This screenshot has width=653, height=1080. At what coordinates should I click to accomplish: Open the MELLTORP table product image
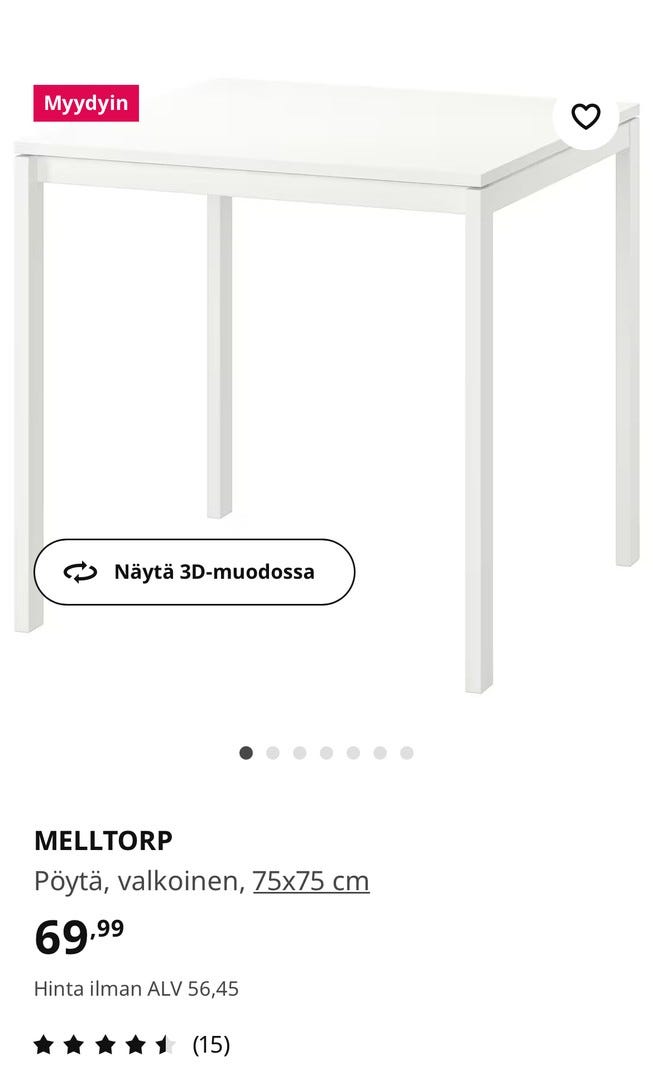(x=326, y=386)
